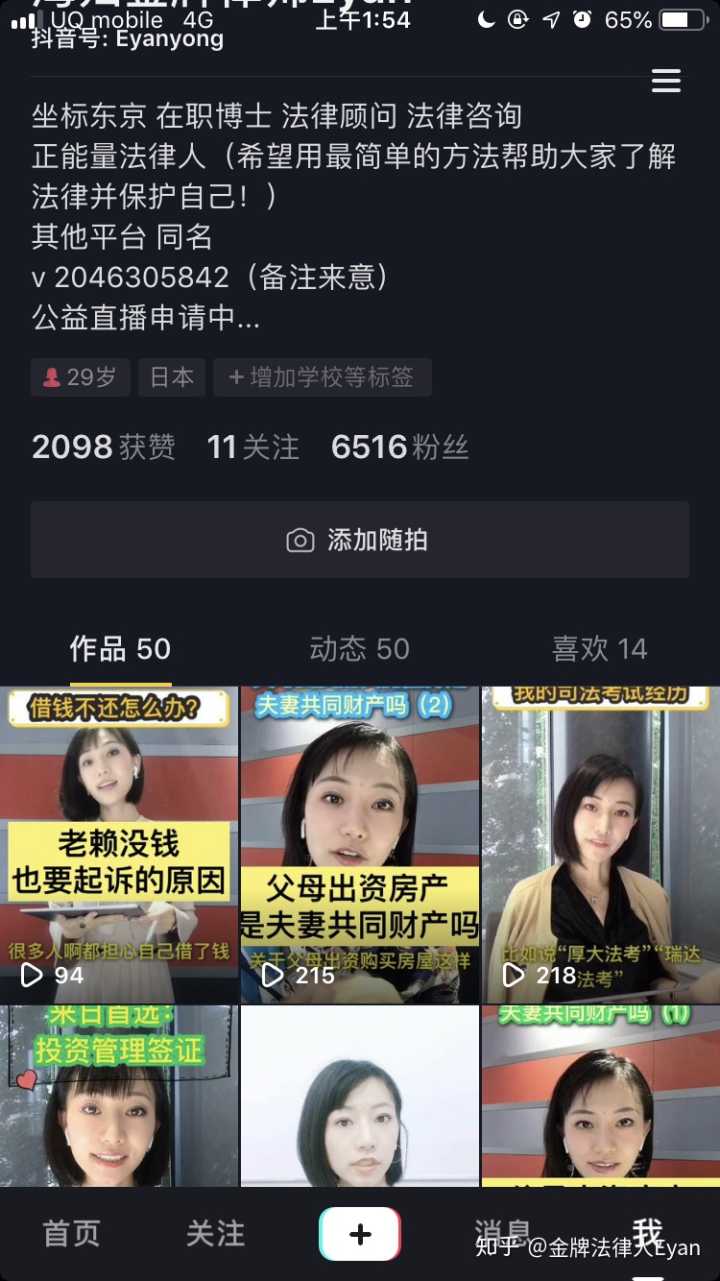Viewport: 720px width, 1281px height.
Task: Edit the 日本 location tag
Action: point(172,377)
